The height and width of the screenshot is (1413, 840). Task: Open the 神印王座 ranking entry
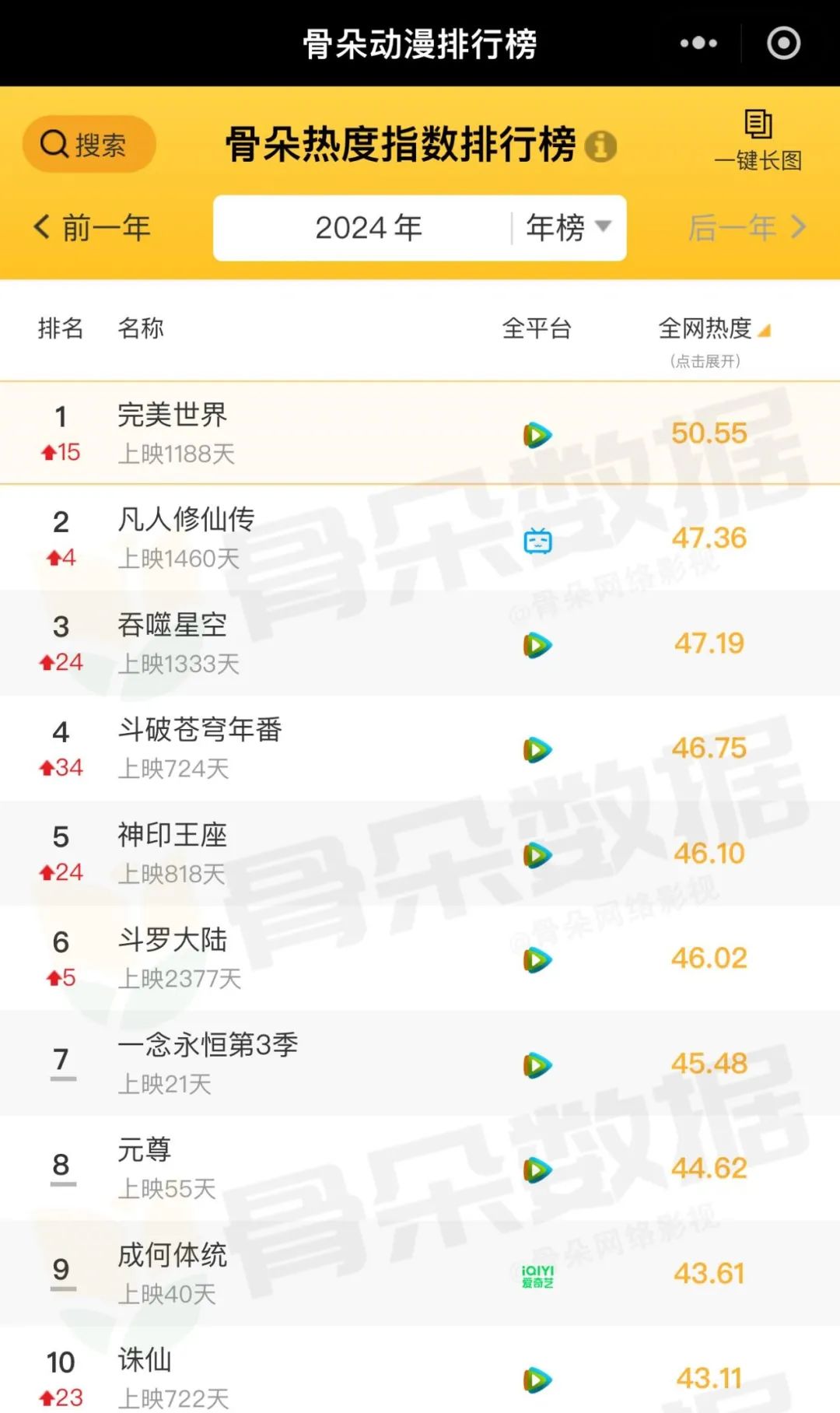[x=173, y=835]
